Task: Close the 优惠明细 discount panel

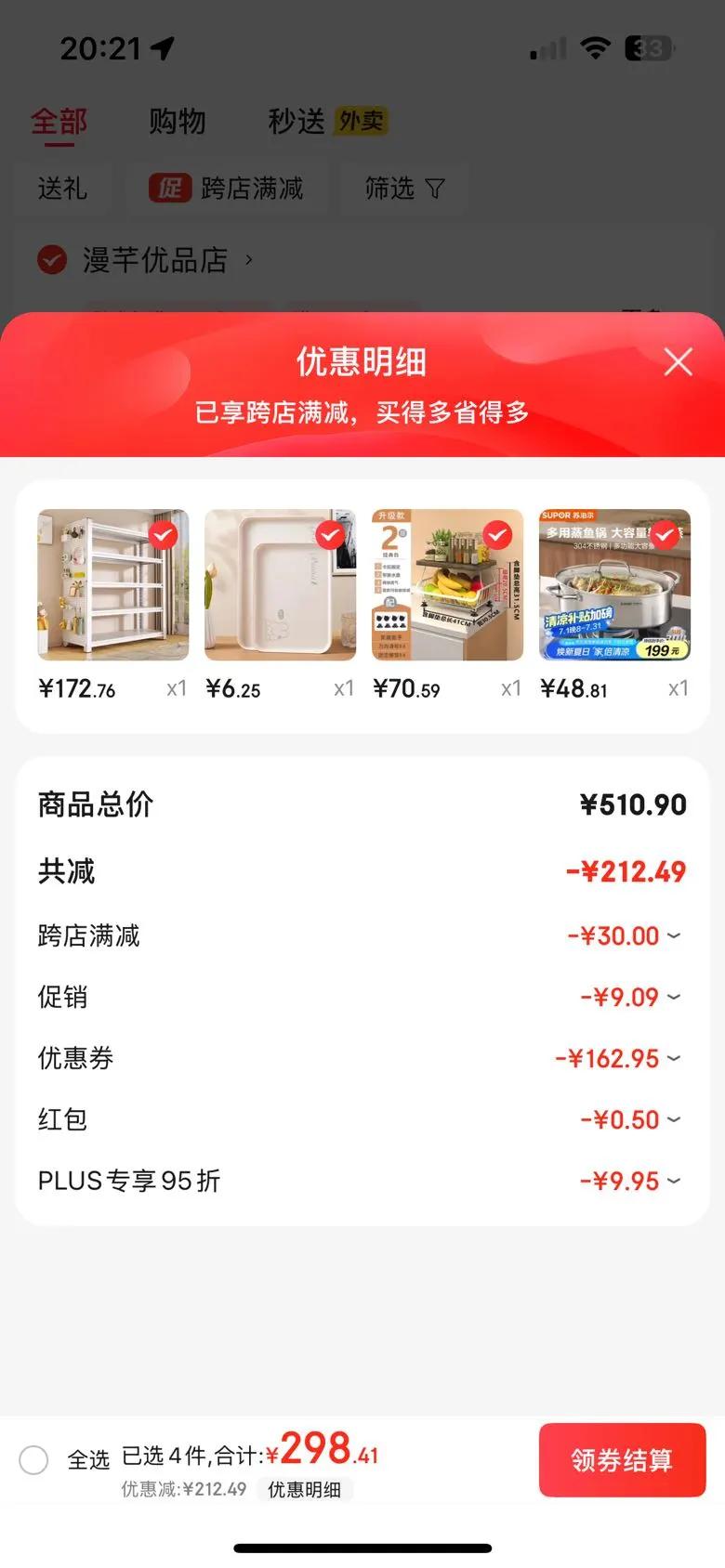Action: (x=679, y=361)
